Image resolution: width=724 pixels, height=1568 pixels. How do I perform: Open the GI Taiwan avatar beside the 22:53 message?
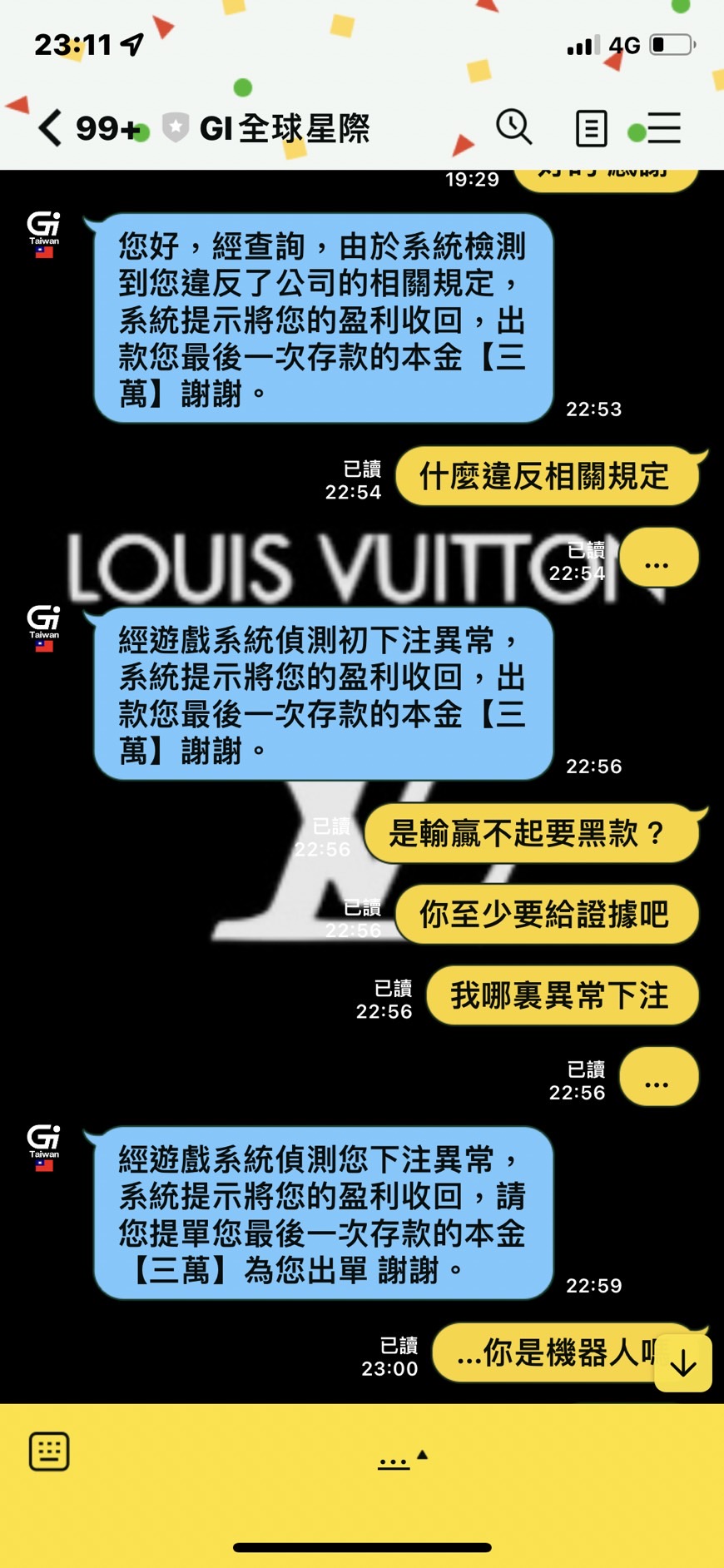(44, 234)
